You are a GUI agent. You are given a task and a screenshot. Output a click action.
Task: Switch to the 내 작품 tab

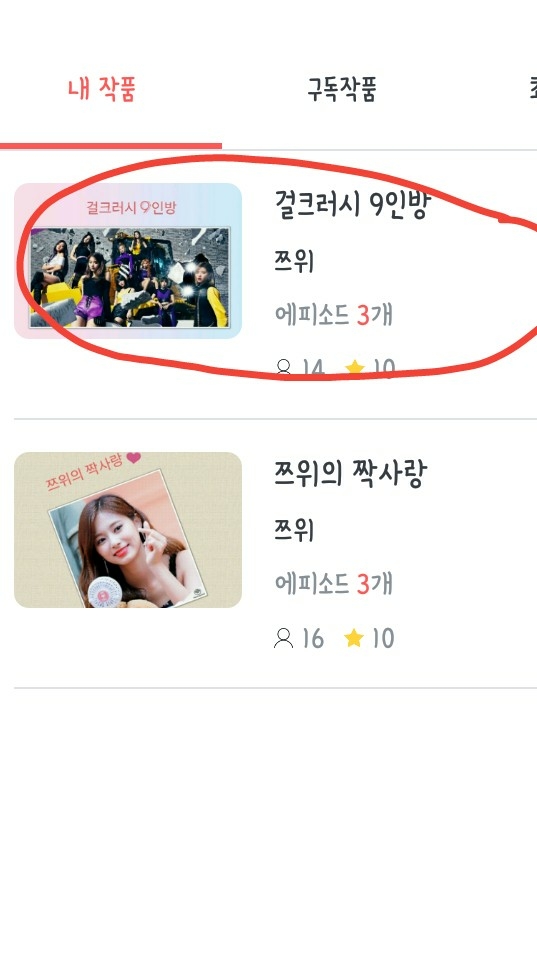click(x=102, y=89)
